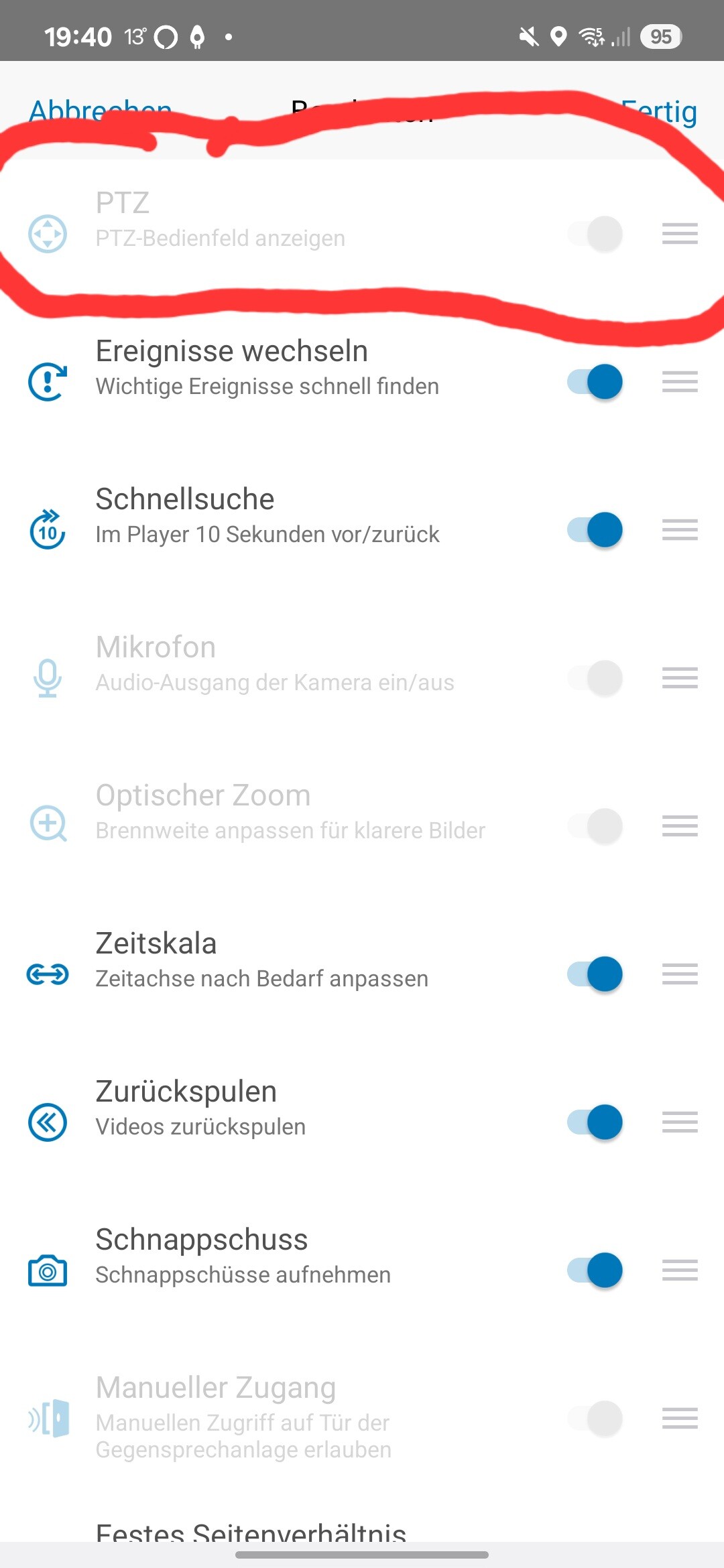Tap the reorder handle beside Schnappschuss
The image size is (724, 1568).
tap(680, 1270)
